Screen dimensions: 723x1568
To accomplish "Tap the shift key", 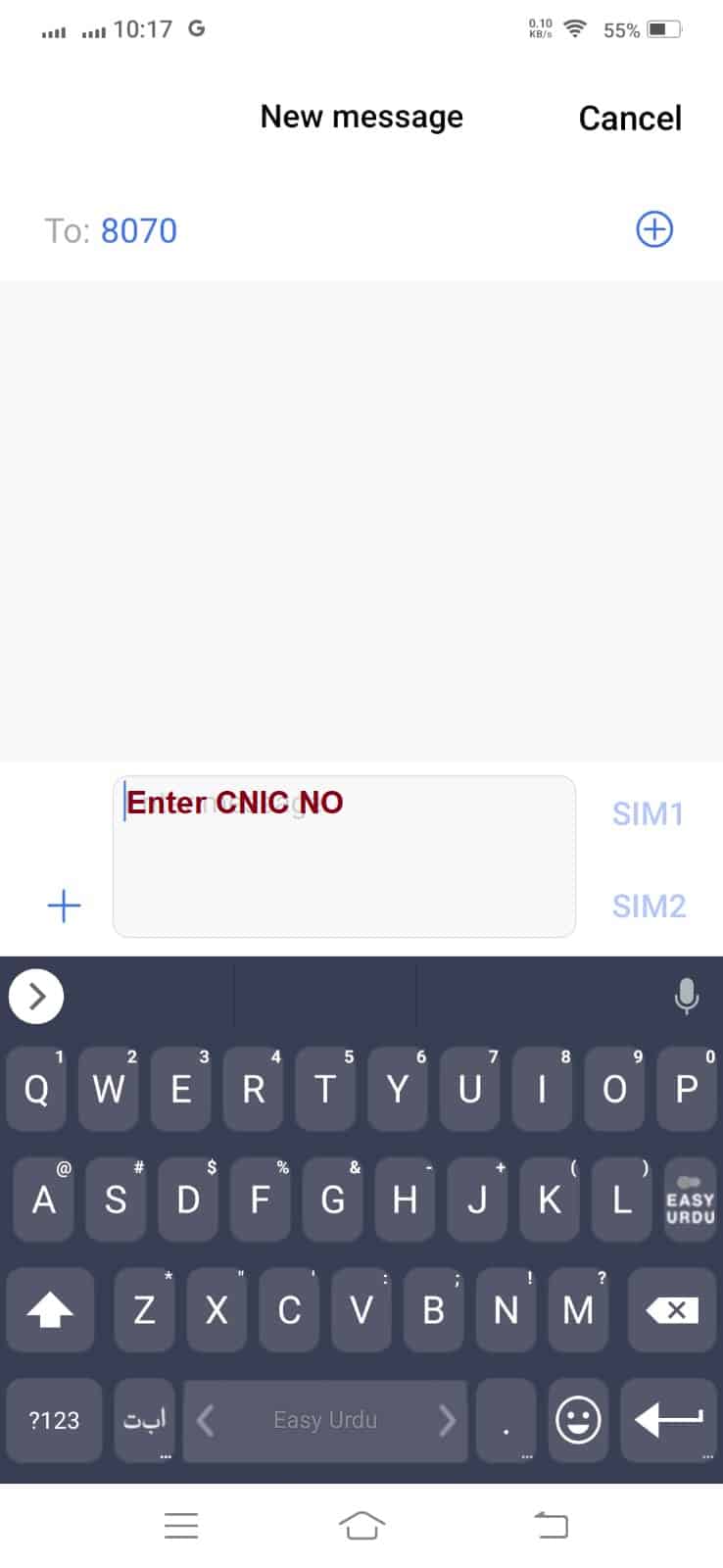I will pos(50,1310).
